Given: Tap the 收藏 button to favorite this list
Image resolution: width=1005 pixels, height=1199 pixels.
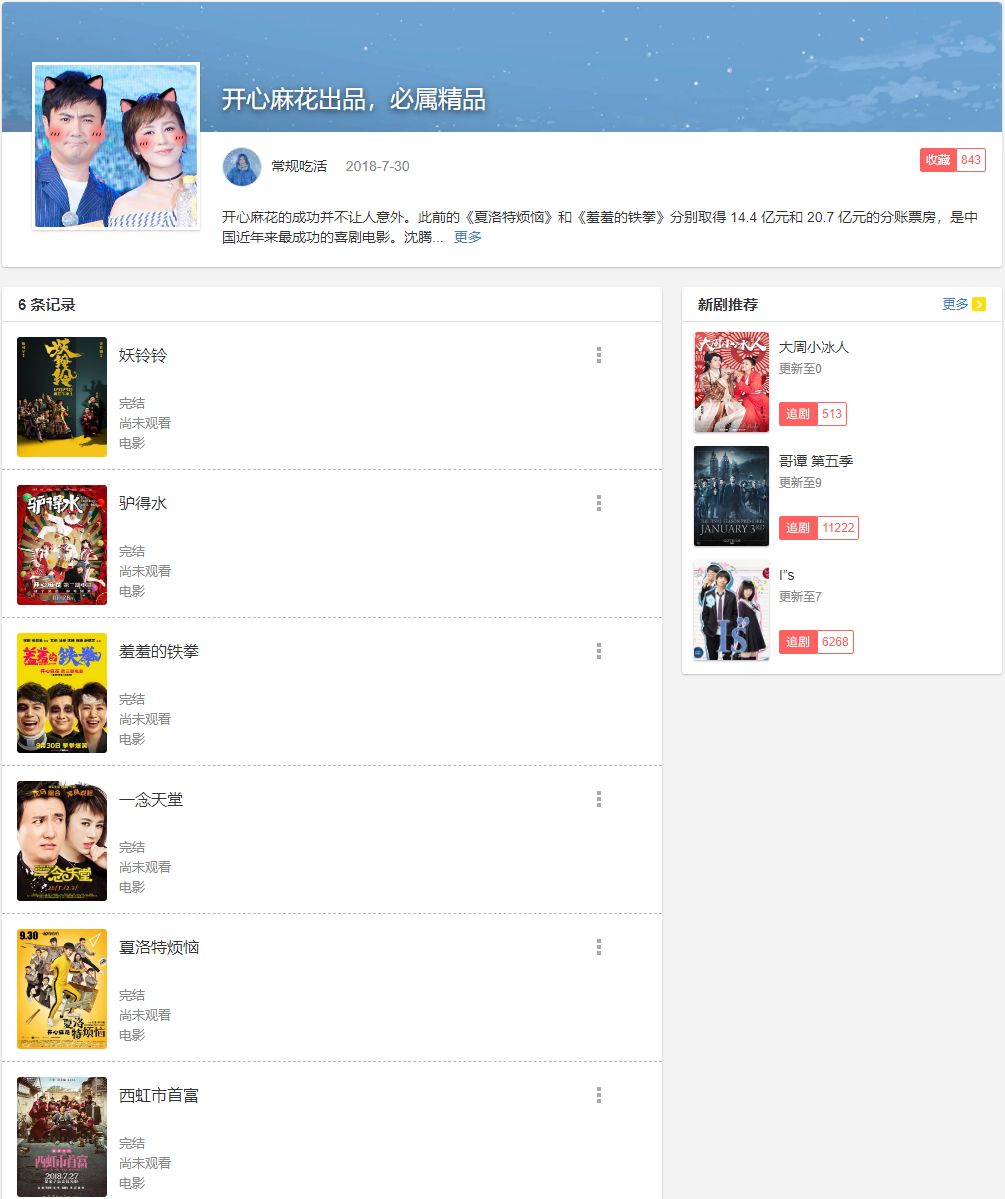Looking at the screenshot, I should pyautogui.click(x=938, y=160).
